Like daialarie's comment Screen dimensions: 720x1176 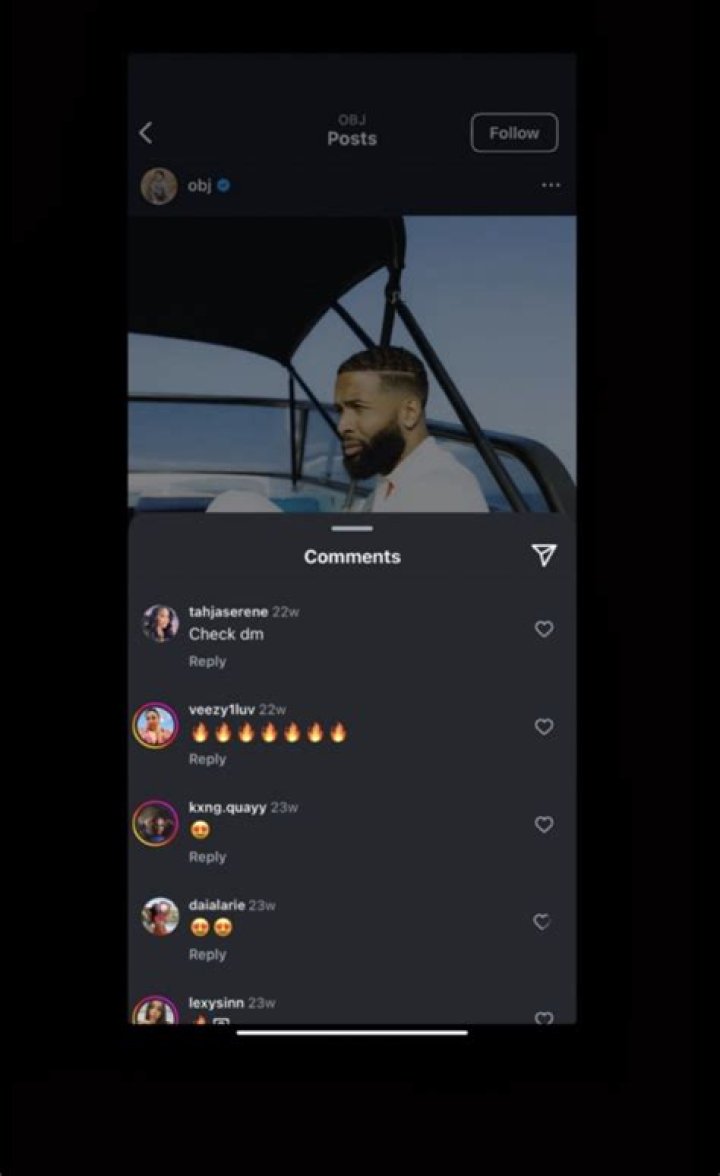pos(542,921)
